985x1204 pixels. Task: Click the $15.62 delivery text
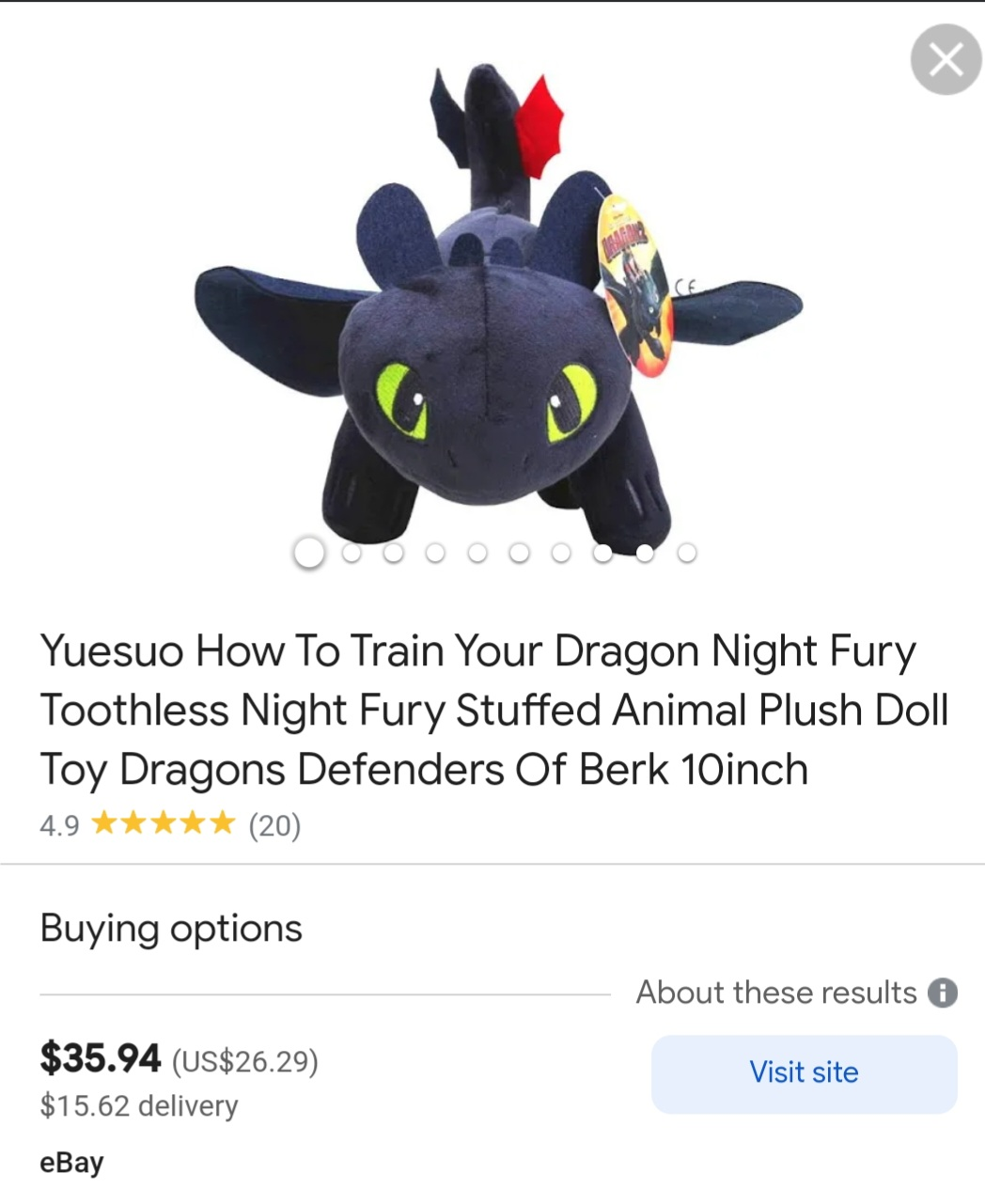click(138, 1106)
